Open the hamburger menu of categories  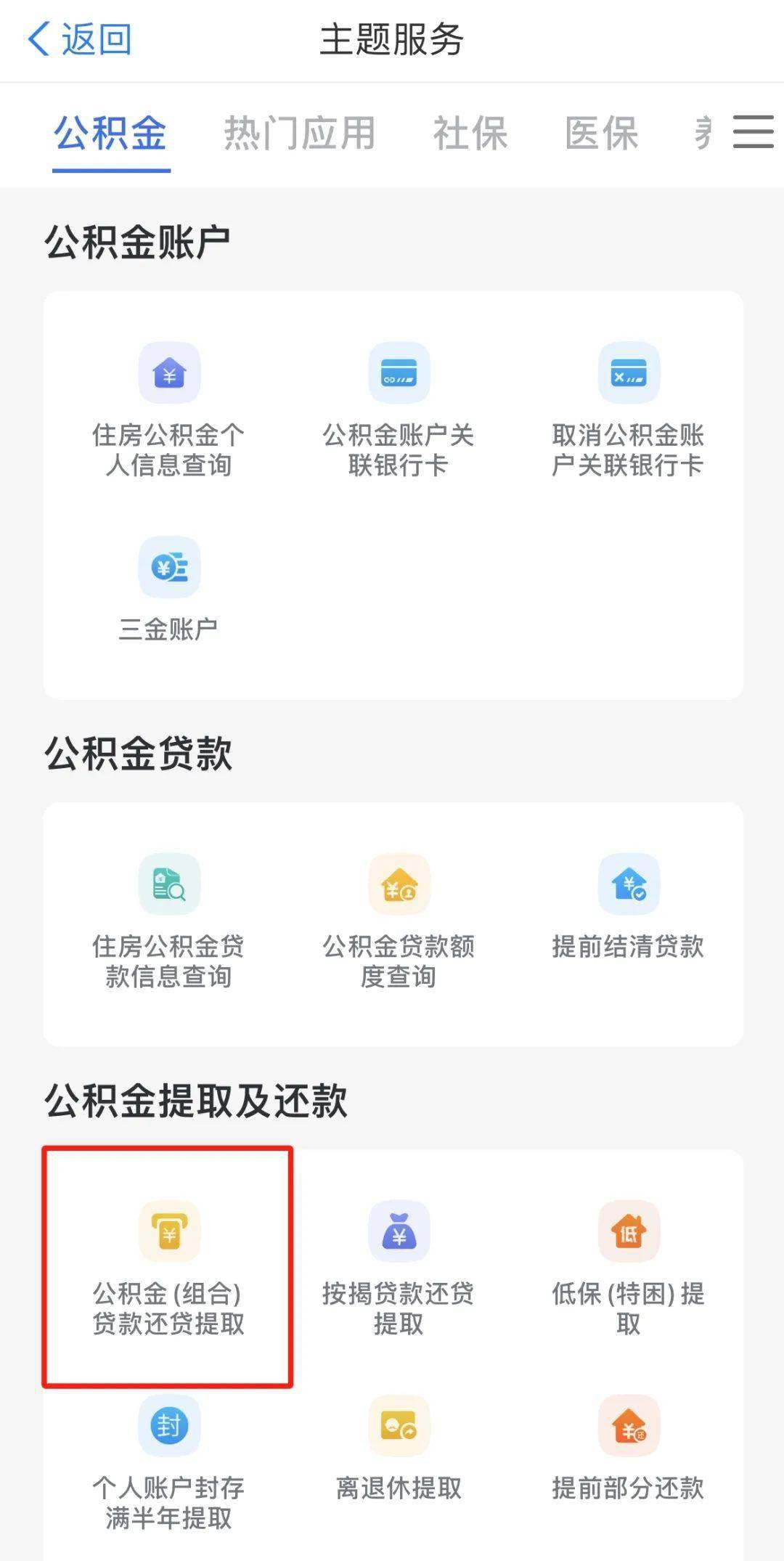(753, 133)
